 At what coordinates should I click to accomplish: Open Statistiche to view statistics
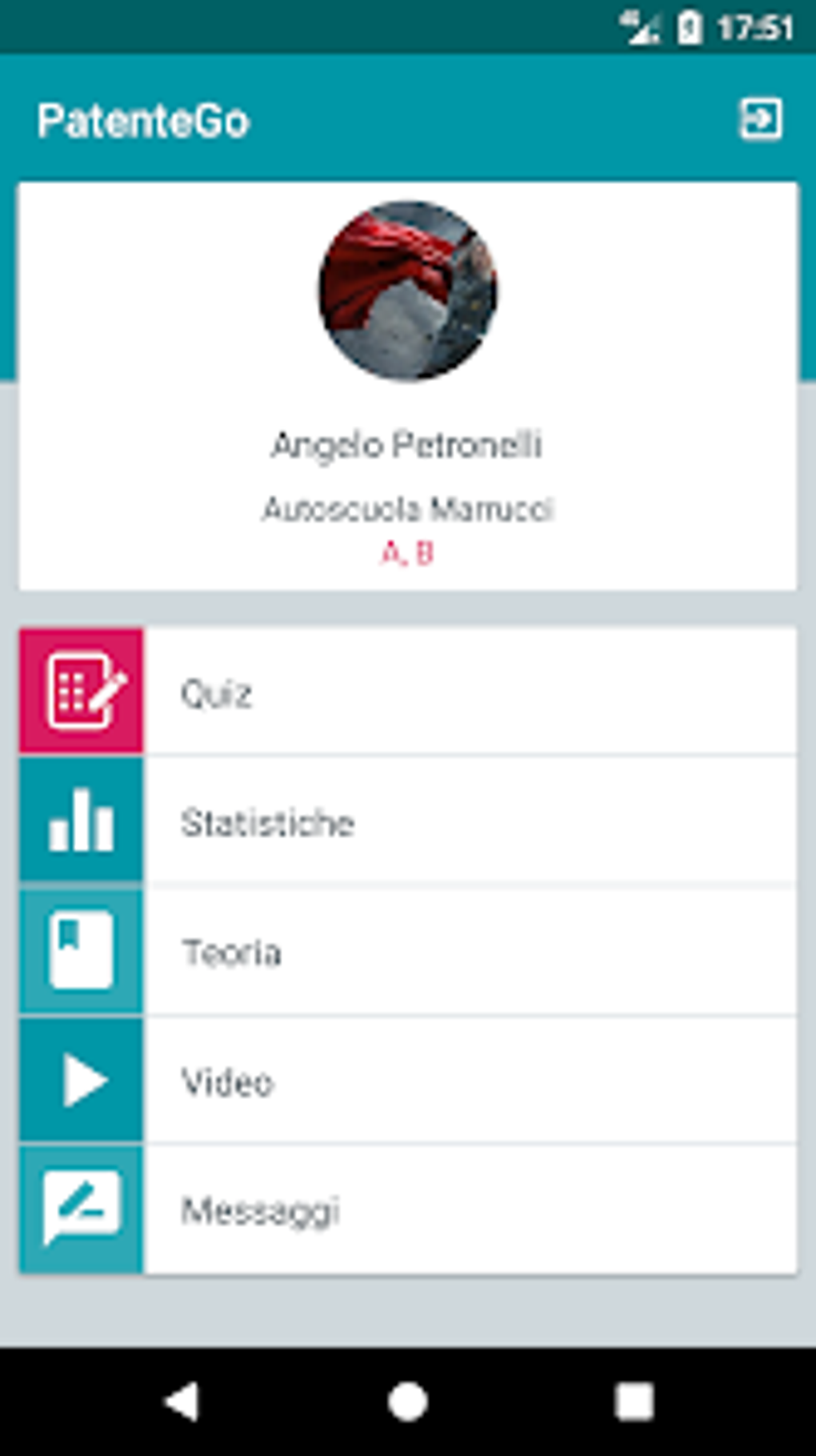(408, 821)
